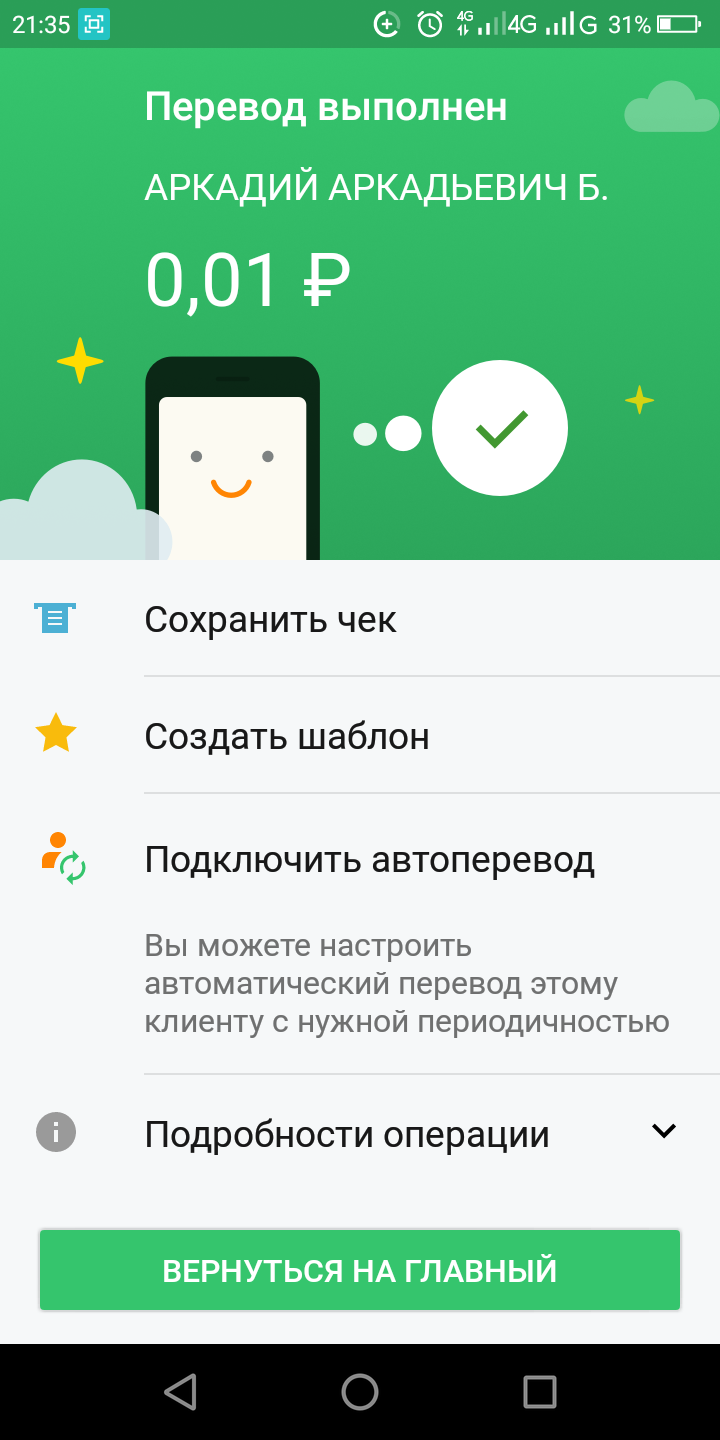
Task: Select Подключить автоперевод option
Action: pyautogui.click(x=369, y=859)
